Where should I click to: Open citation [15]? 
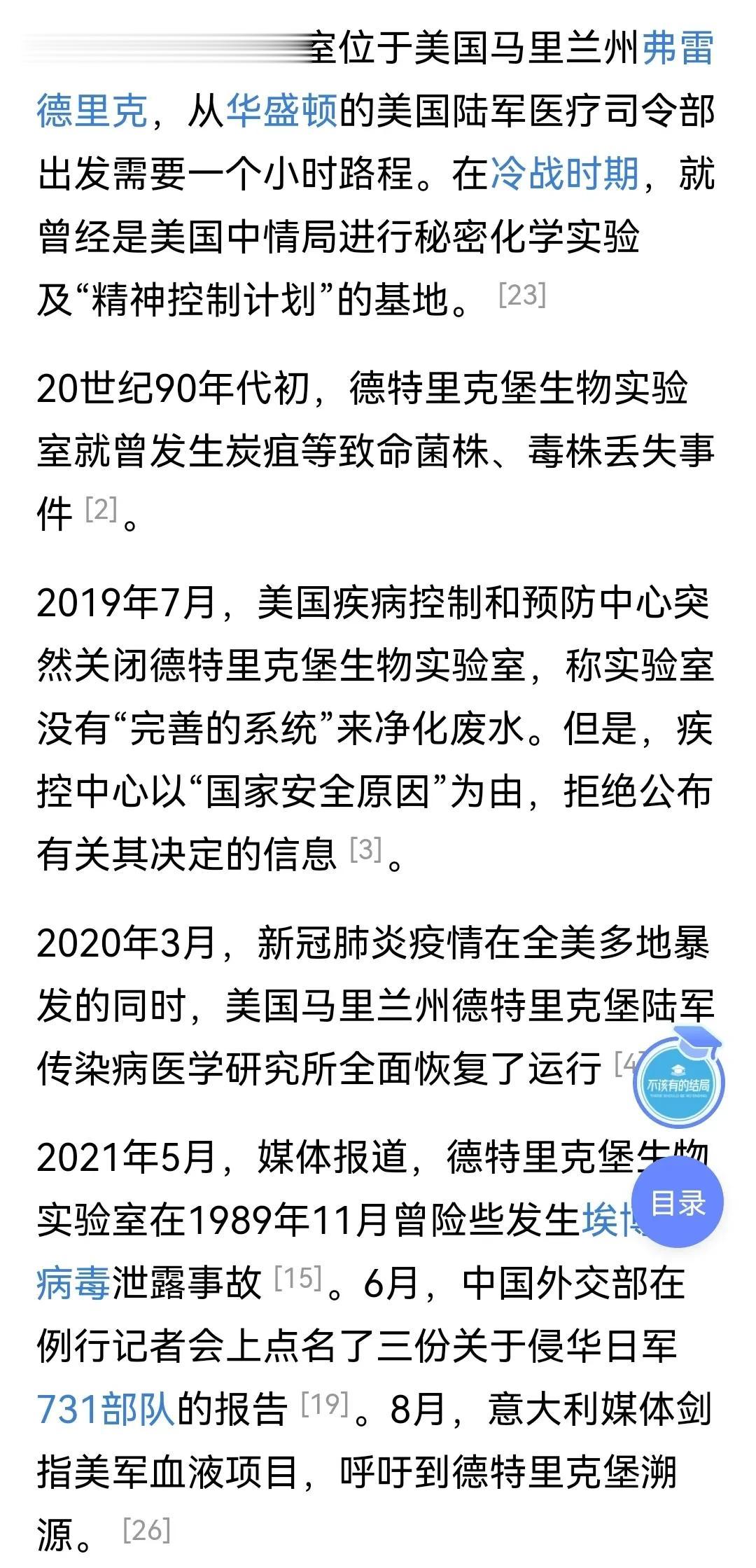(x=297, y=1278)
